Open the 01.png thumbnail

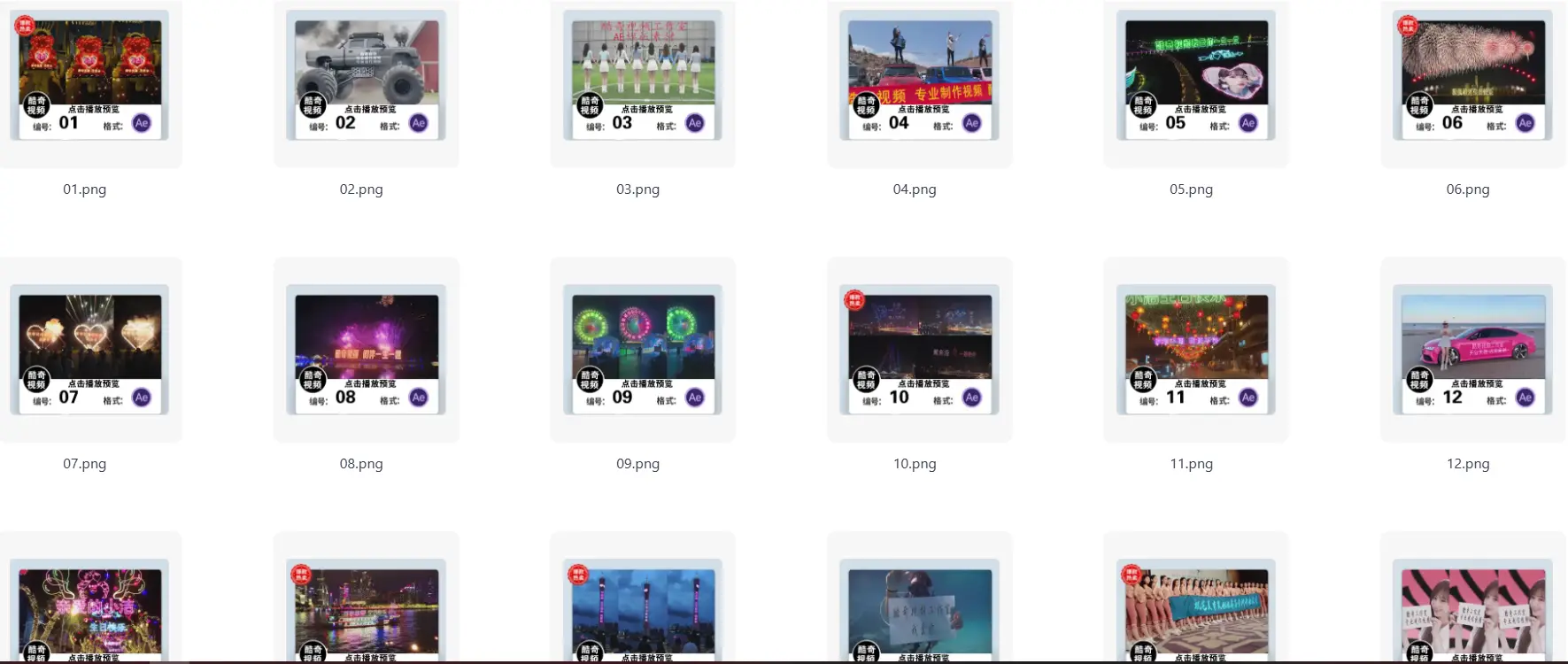(90, 80)
